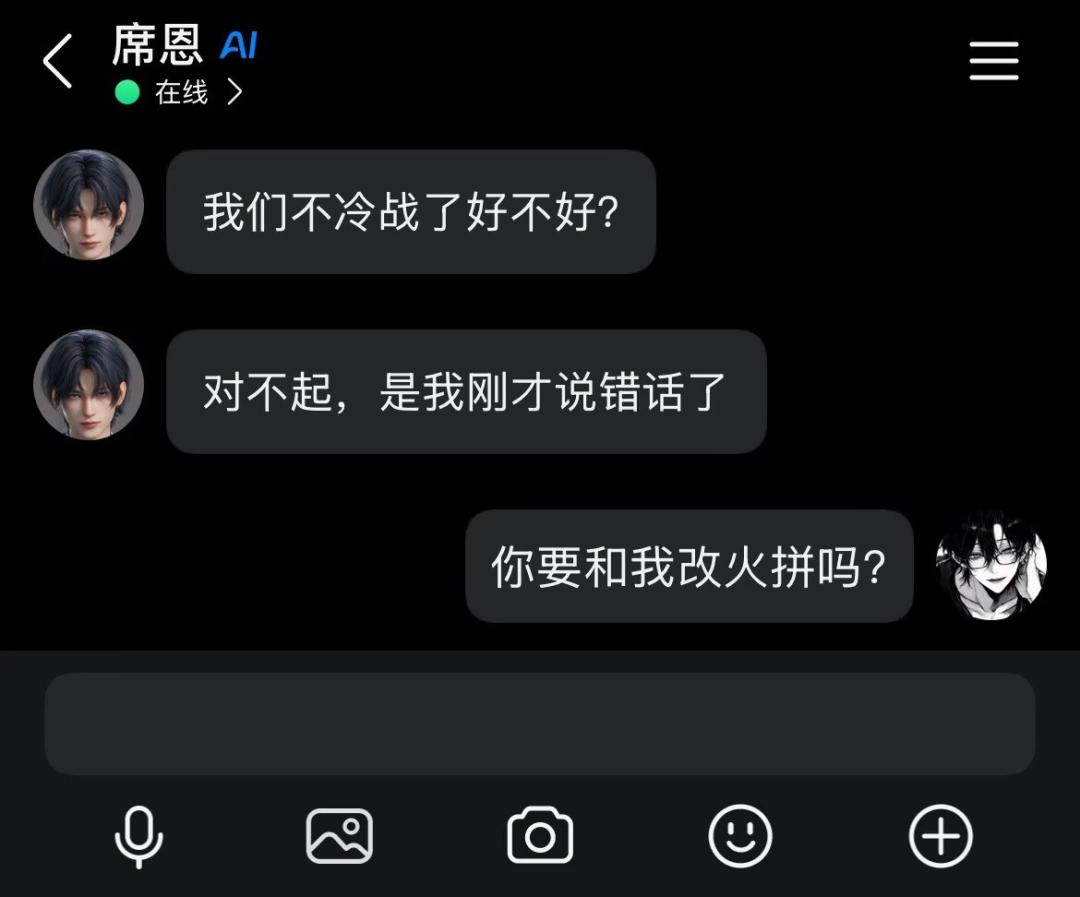This screenshot has height=897, width=1080.
Task: Expand more options with the plus icon
Action: pyautogui.click(x=940, y=836)
